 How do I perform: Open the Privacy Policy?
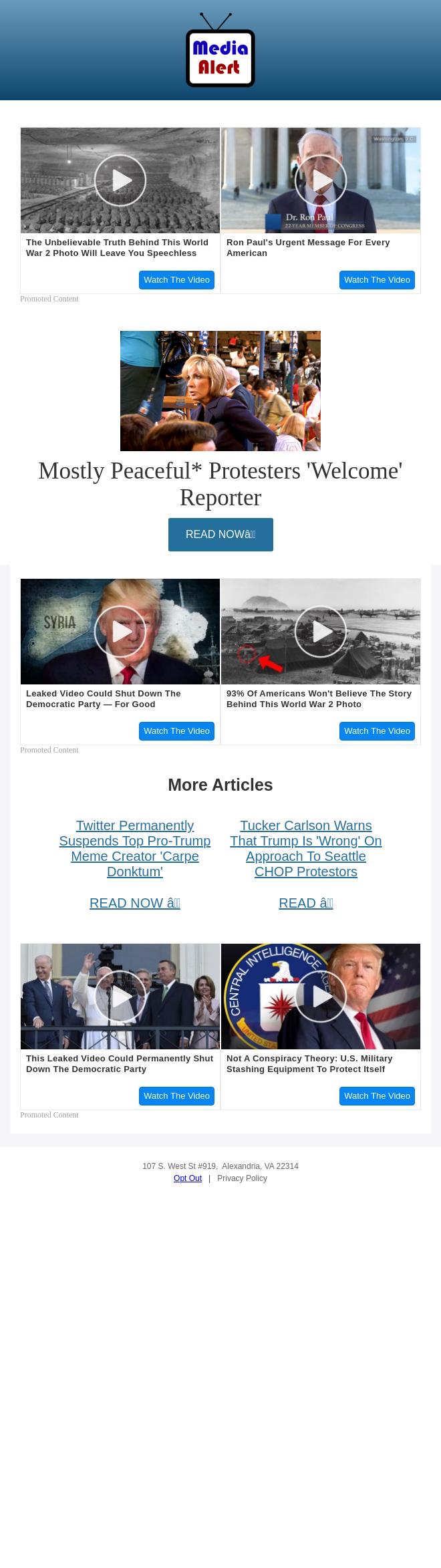pyautogui.click(x=242, y=1178)
